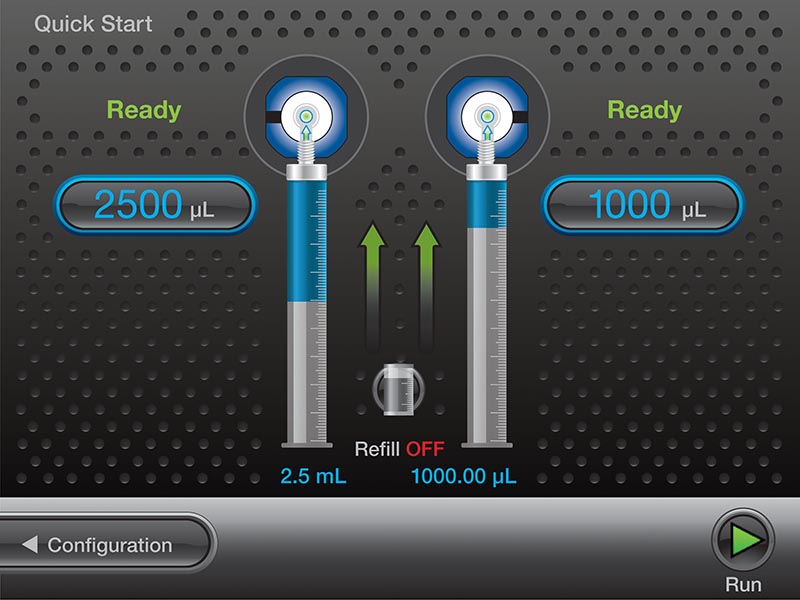
Task: Go back to Configuration
Action: (108, 545)
